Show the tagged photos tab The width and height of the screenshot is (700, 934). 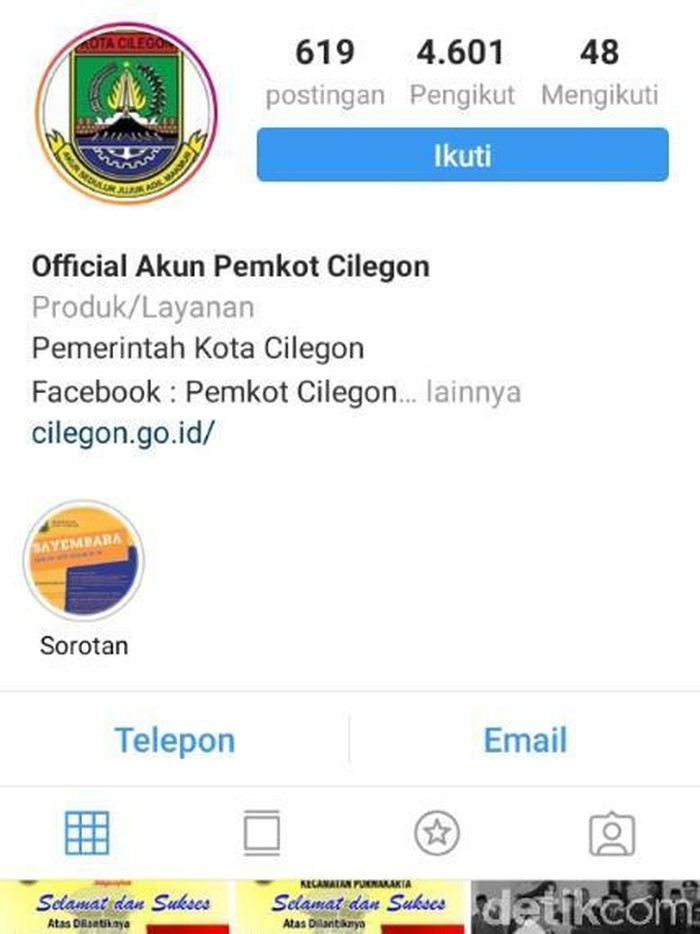pos(612,833)
